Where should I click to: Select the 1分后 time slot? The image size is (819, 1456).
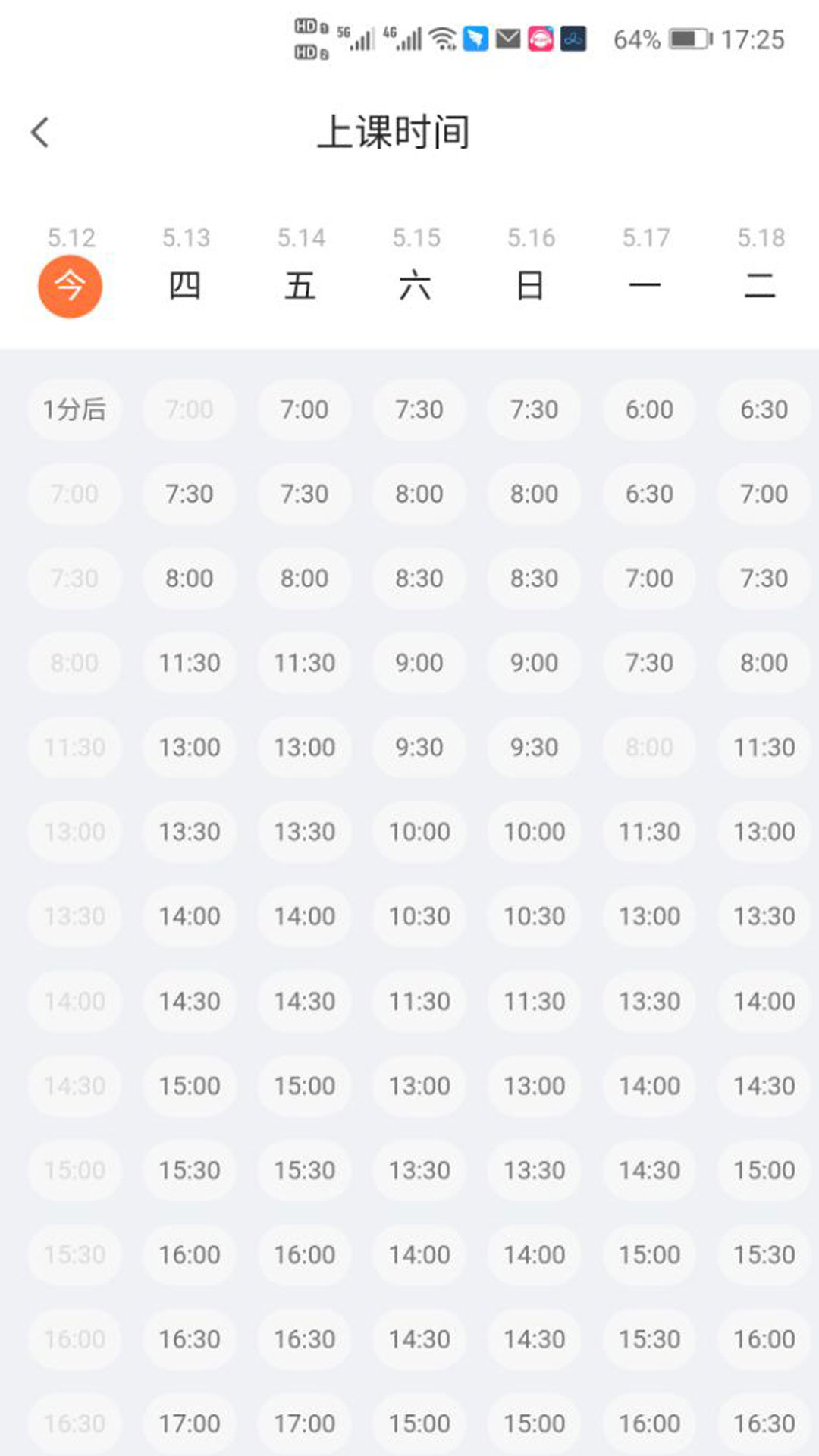[x=74, y=409]
